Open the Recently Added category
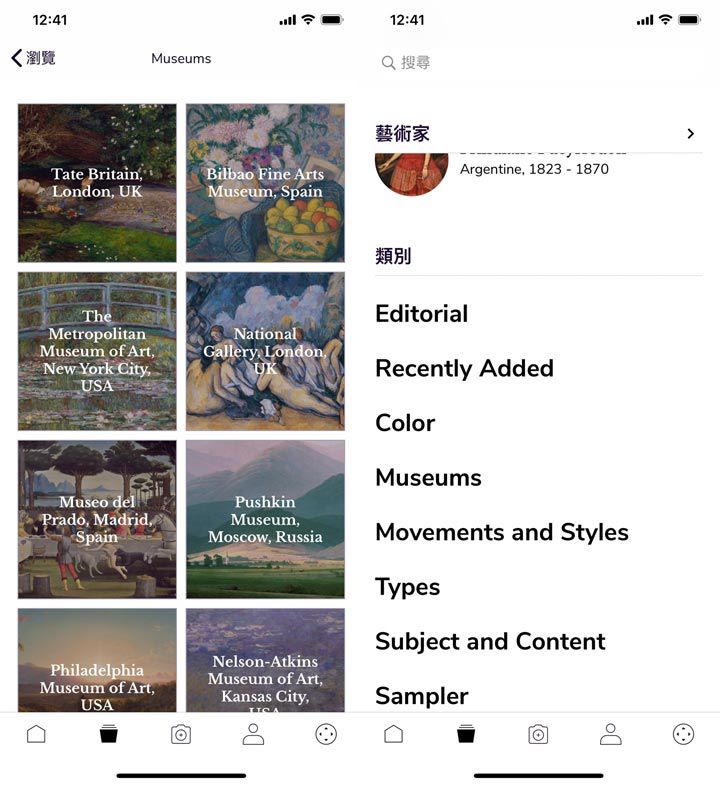Screen dimensions: 720x785 pos(464,368)
